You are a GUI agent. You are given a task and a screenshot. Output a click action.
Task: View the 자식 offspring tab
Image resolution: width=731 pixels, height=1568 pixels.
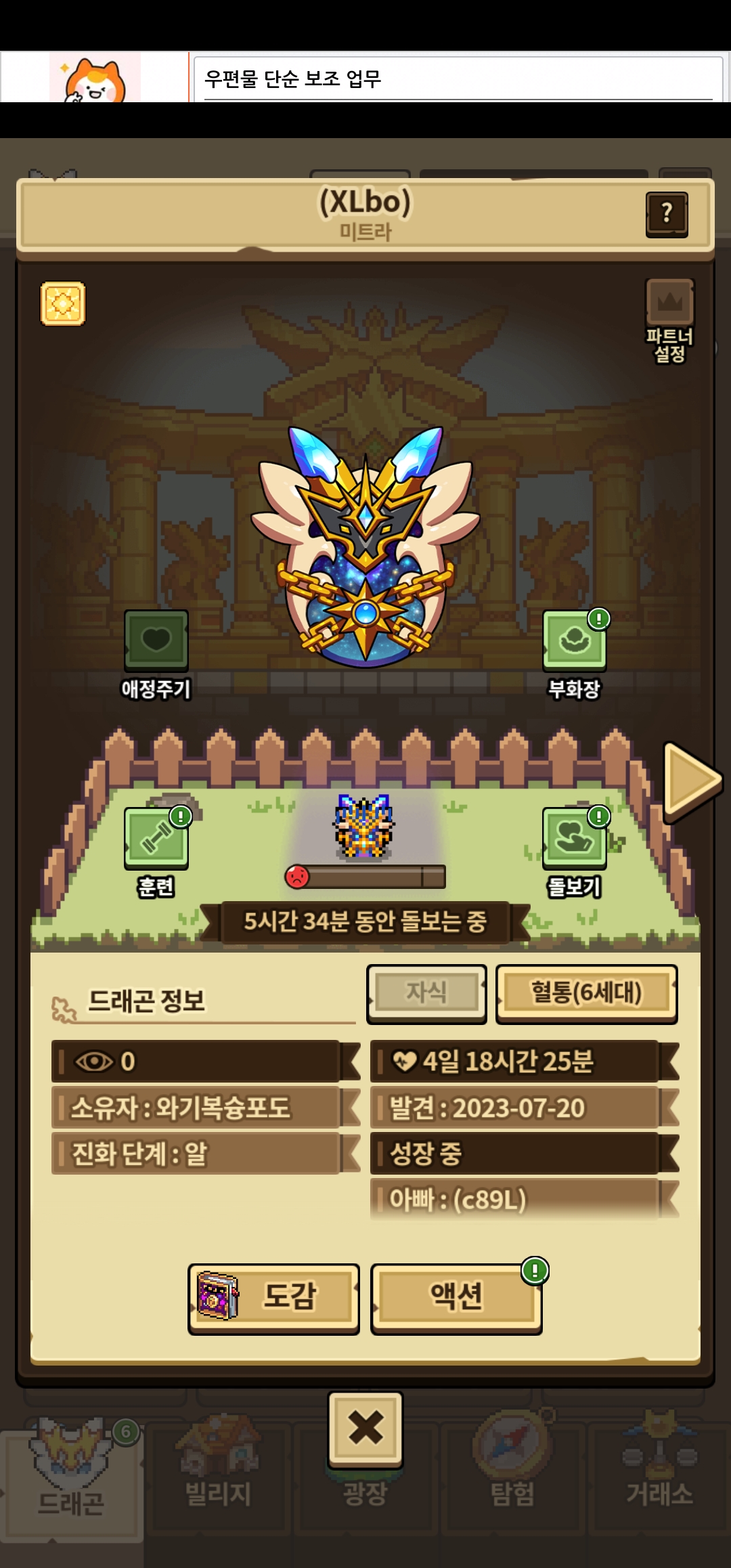tap(426, 993)
